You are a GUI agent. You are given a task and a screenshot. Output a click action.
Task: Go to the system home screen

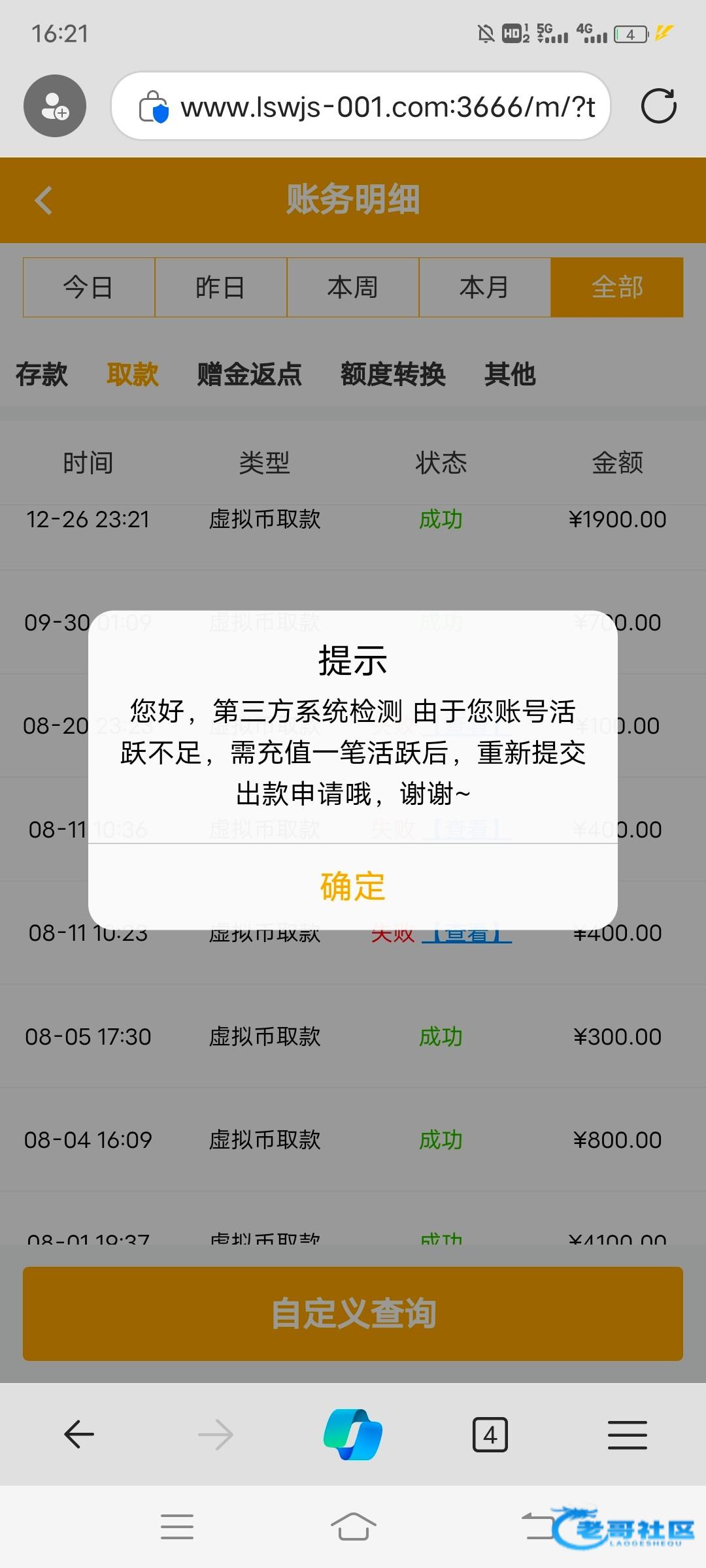click(x=353, y=1527)
